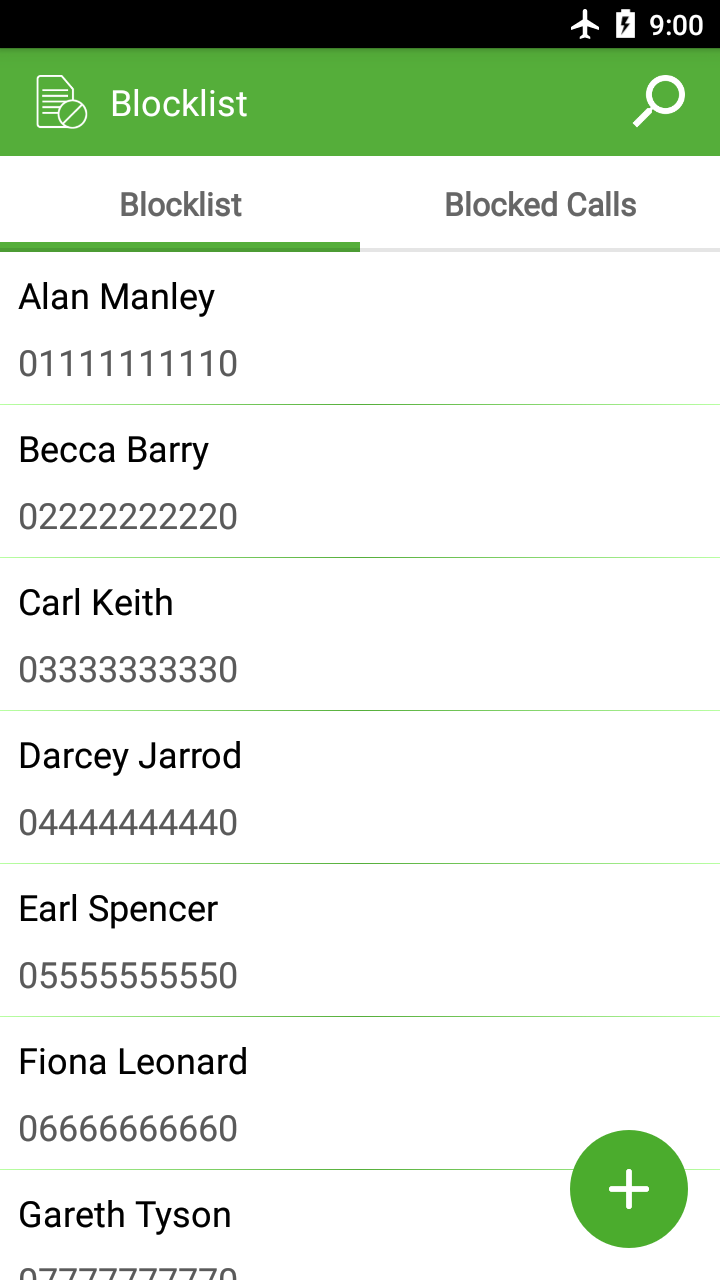
Task: Switch to the Blocked Calls tab
Action: pos(540,204)
